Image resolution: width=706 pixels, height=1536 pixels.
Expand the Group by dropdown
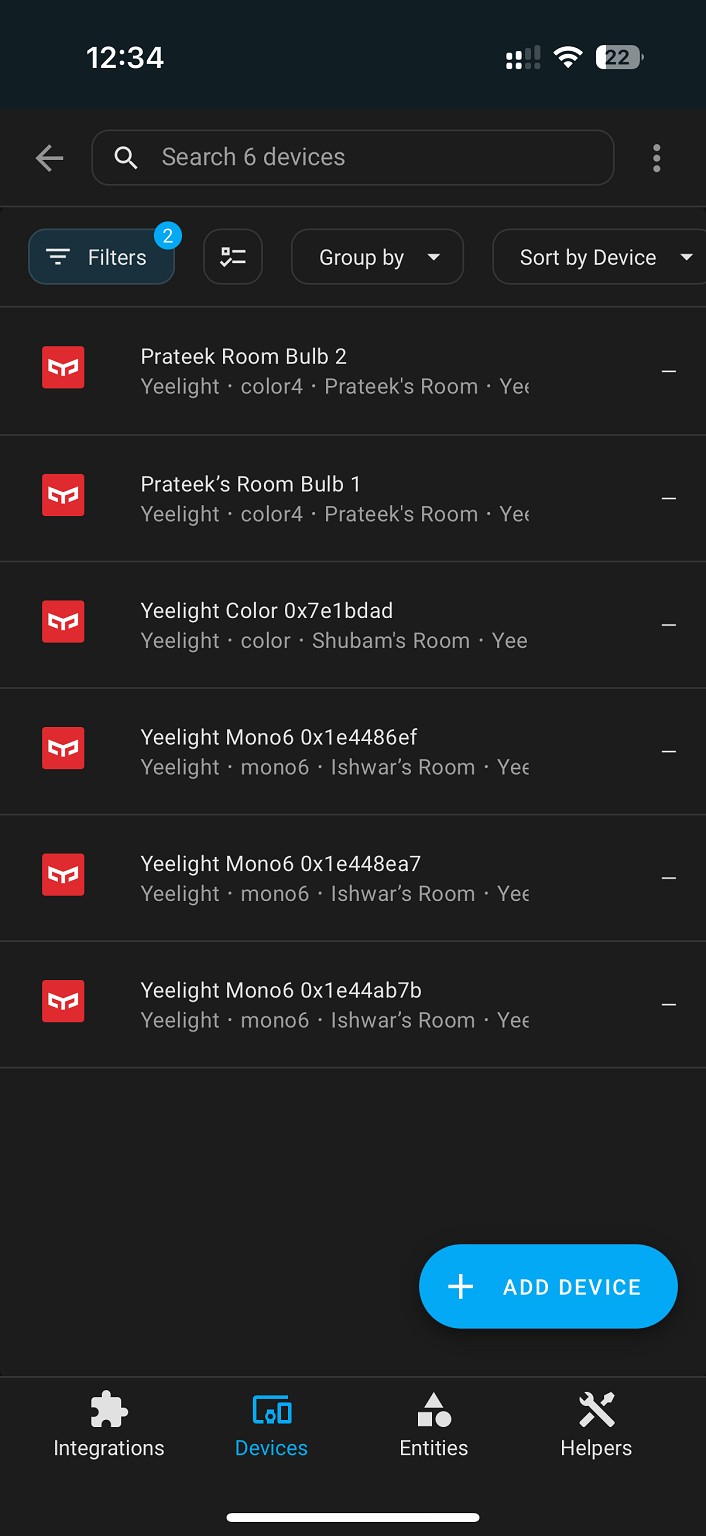377,257
